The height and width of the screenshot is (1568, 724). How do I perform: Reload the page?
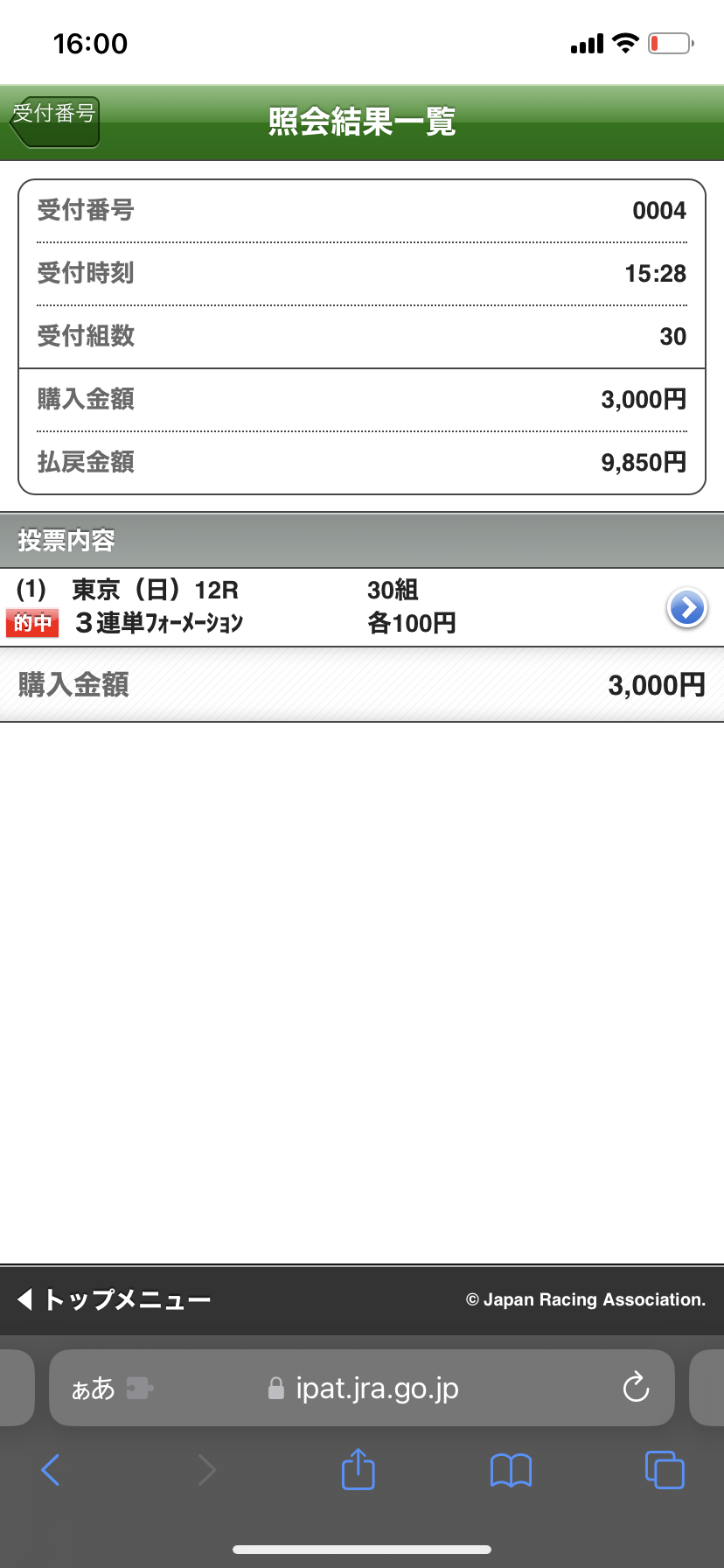(636, 1387)
